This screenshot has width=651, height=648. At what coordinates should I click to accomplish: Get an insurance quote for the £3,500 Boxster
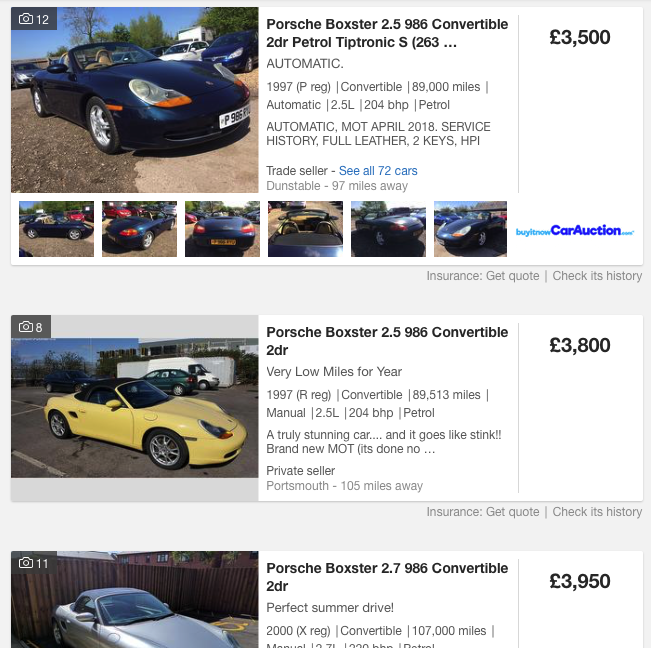click(x=483, y=276)
